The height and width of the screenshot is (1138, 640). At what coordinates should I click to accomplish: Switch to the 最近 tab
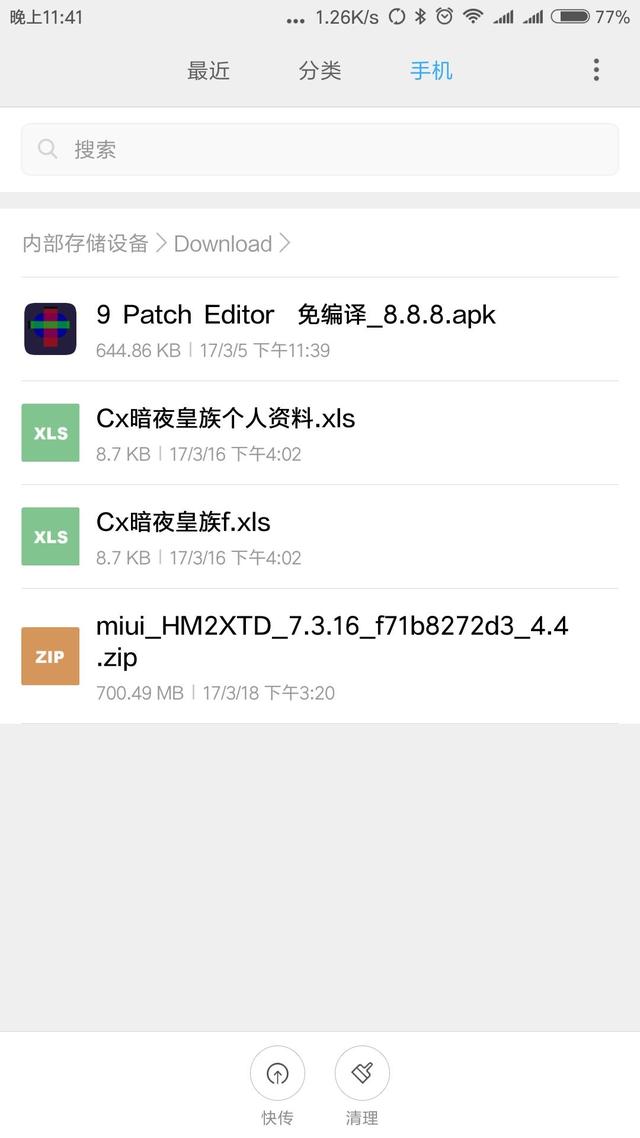208,70
